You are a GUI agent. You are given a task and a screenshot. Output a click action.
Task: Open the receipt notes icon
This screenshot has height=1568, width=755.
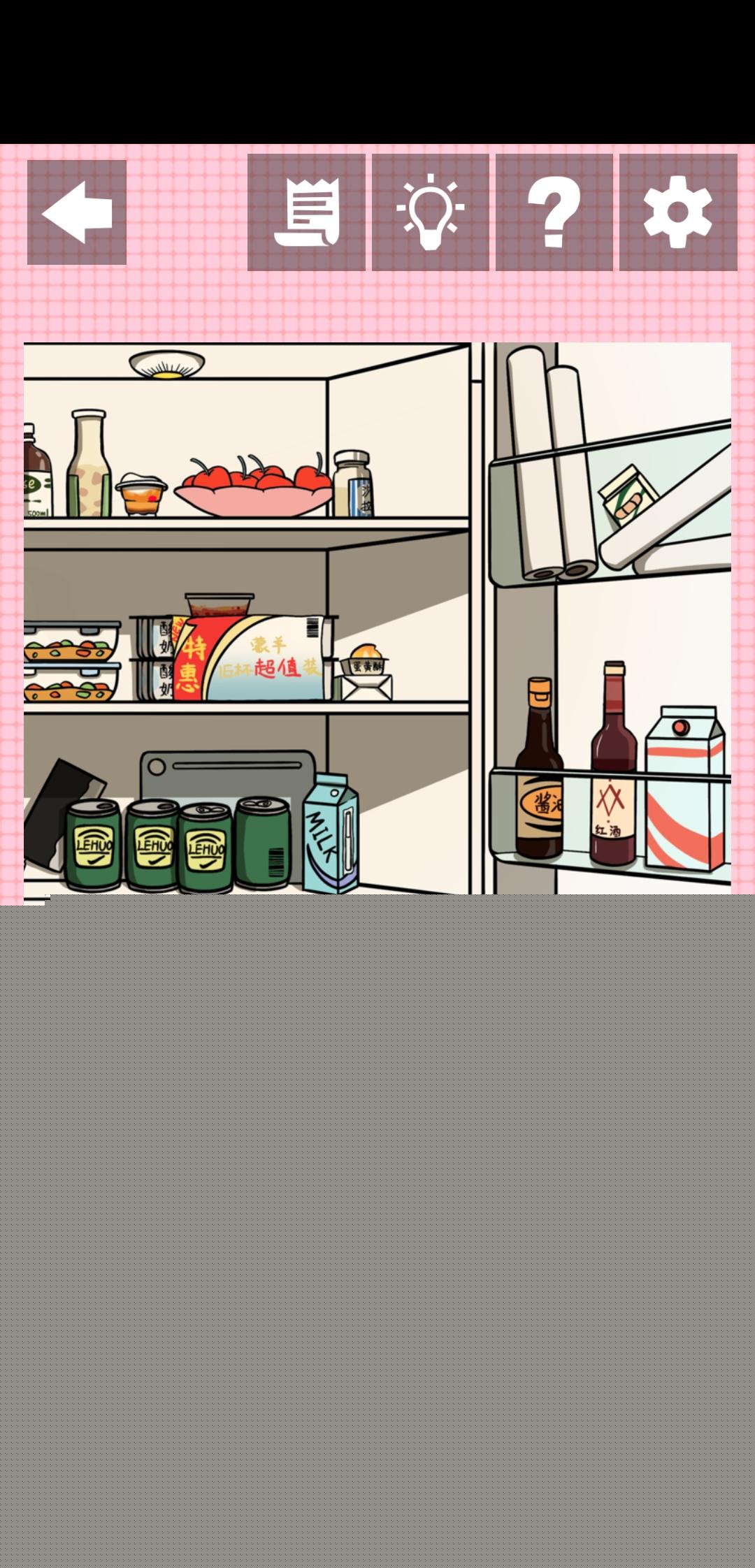(x=306, y=212)
